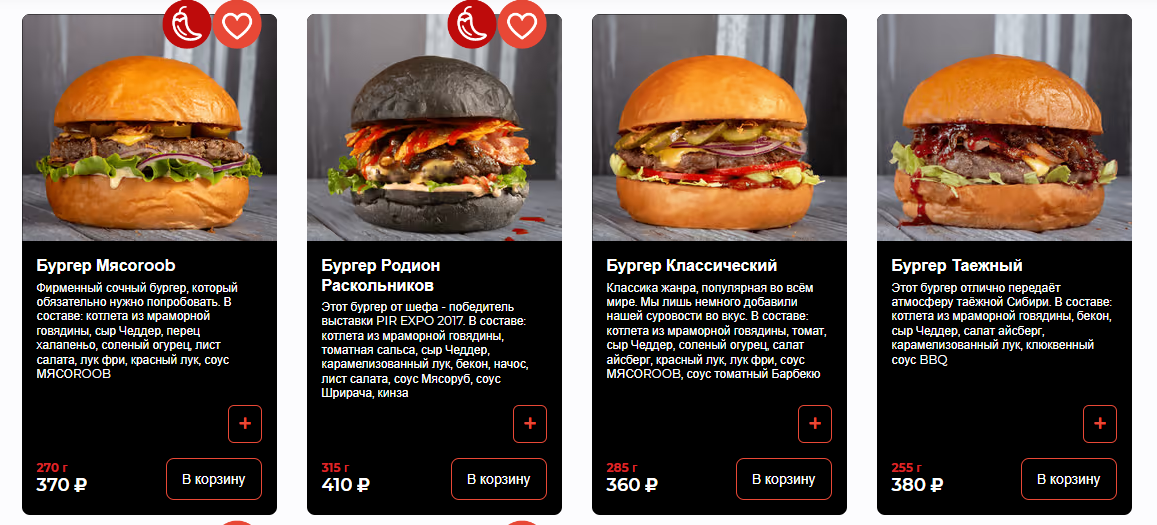Image resolution: width=1157 pixels, height=525 pixels.
Task: Put Бургер Классический in the cart
Action: tap(783, 479)
